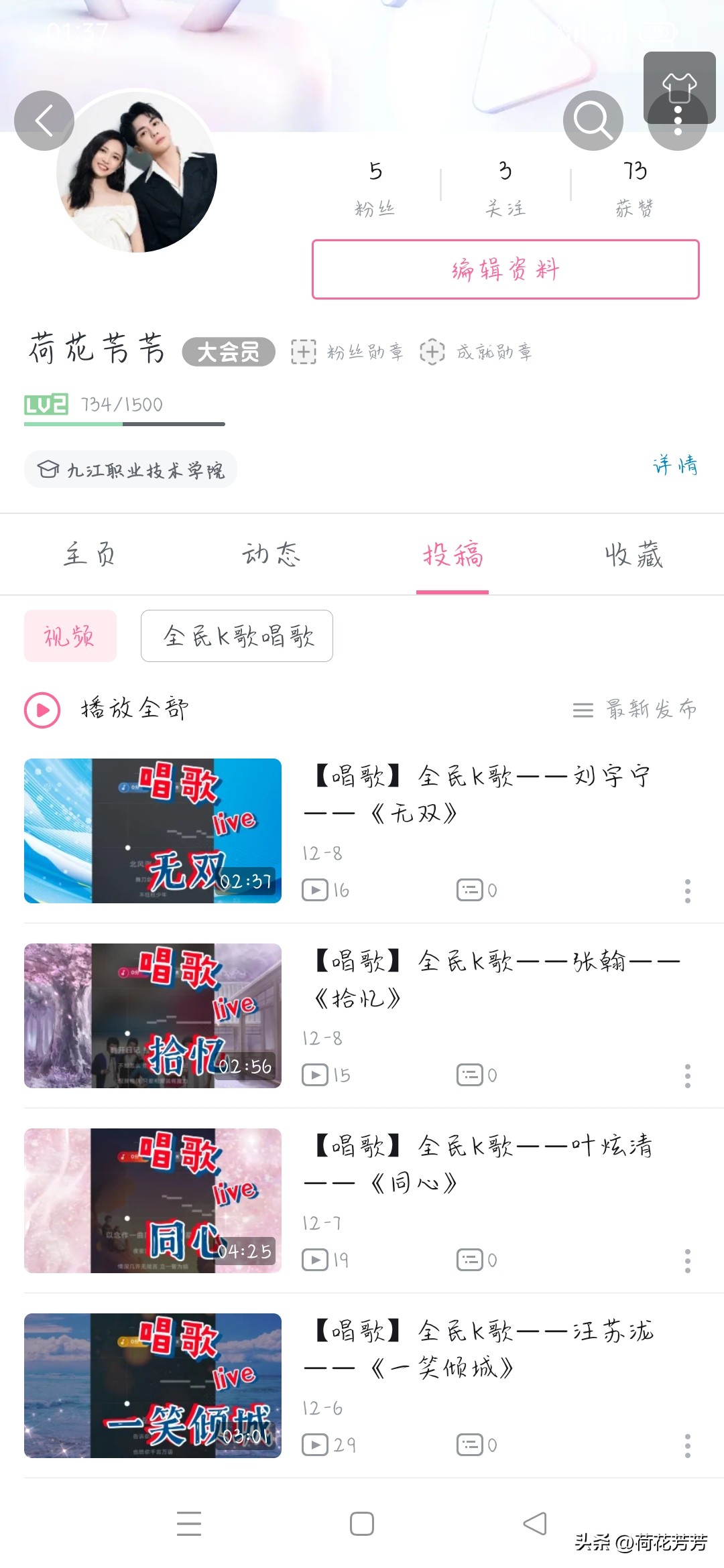Viewport: 724px width, 1568px height.
Task: Select the 视频 filter pill
Action: 70,635
